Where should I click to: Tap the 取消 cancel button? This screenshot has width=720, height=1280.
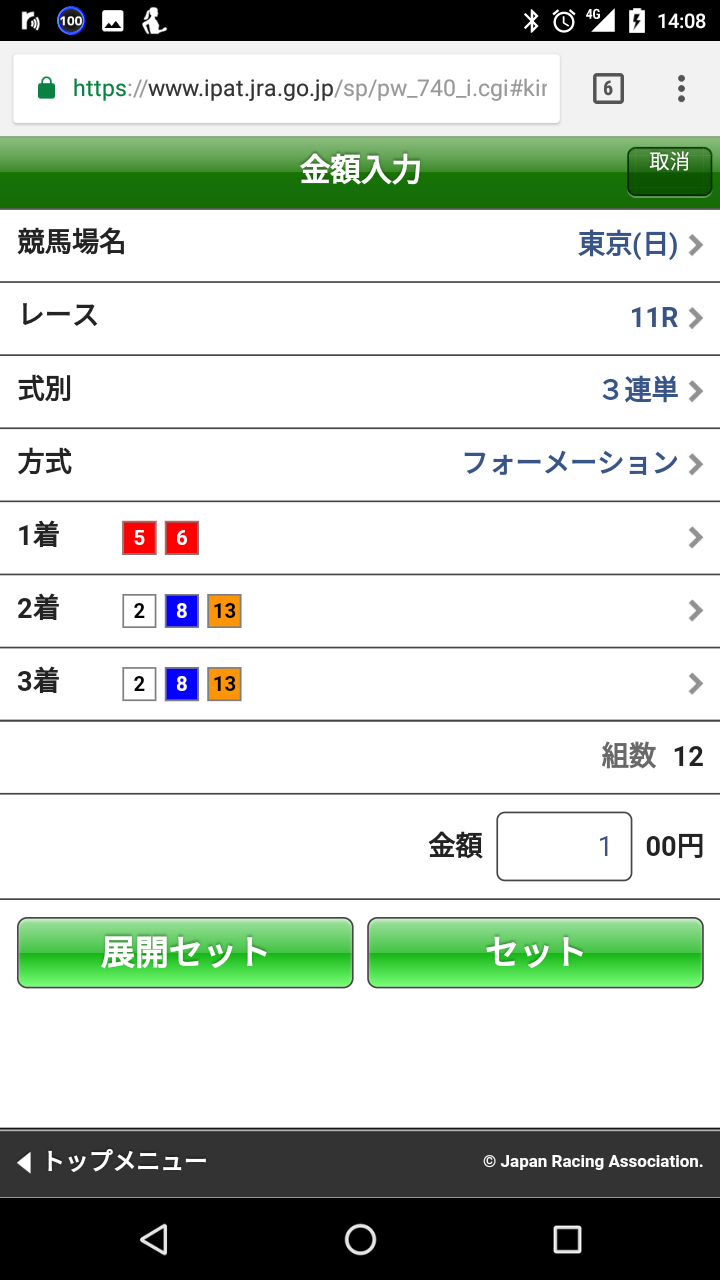pos(669,171)
